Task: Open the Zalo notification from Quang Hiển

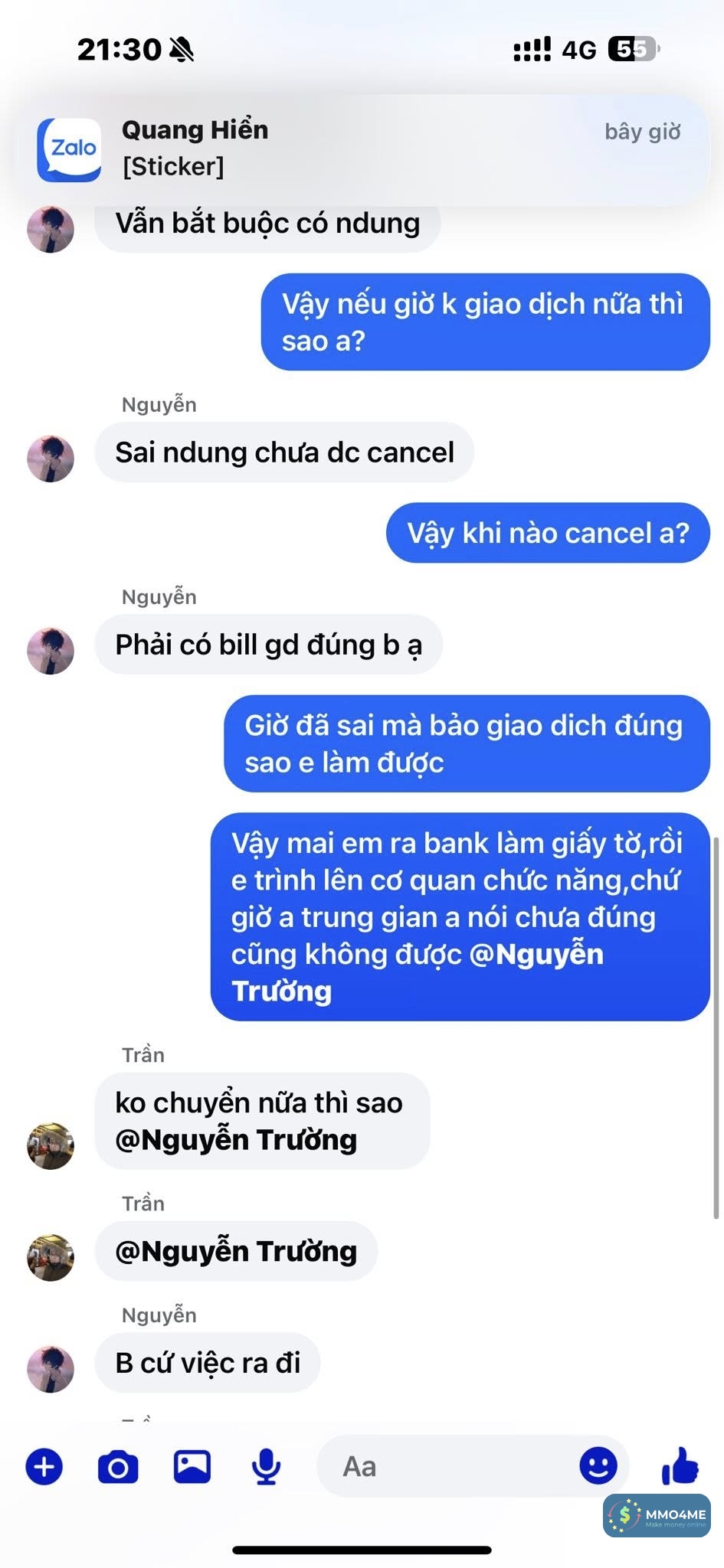Action: tap(360, 149)
